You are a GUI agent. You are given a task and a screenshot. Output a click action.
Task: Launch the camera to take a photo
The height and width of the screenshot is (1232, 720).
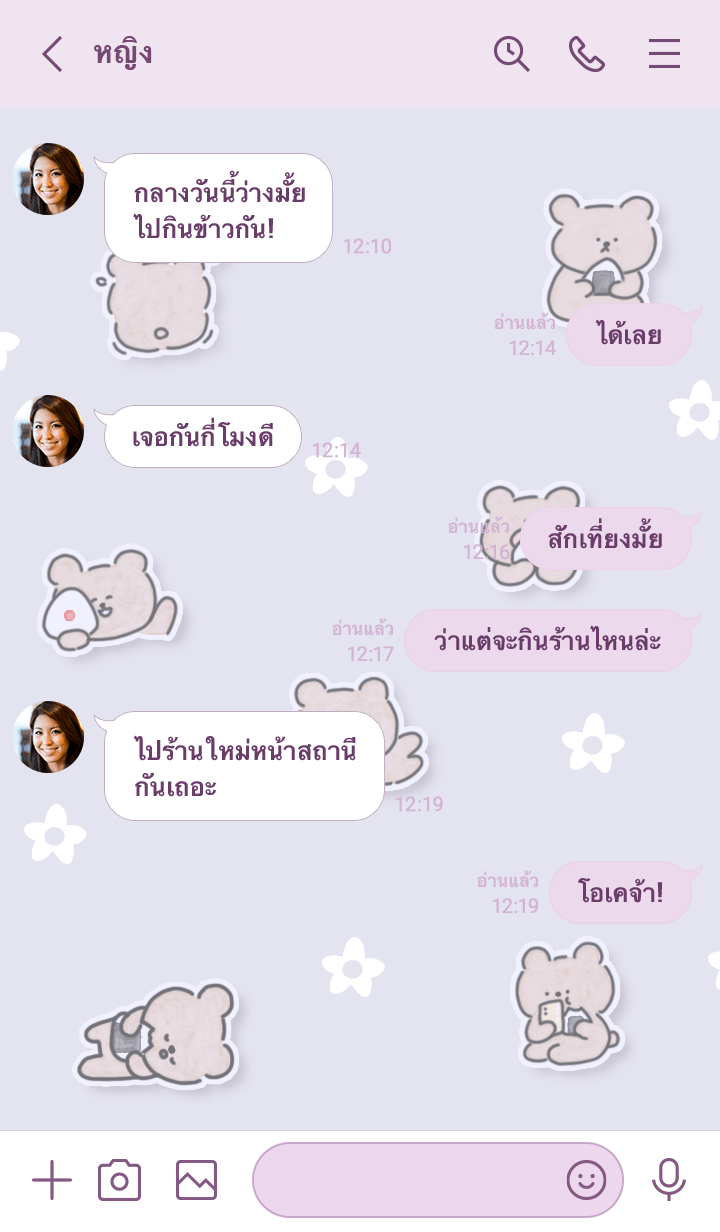(x=119, y=1181)
